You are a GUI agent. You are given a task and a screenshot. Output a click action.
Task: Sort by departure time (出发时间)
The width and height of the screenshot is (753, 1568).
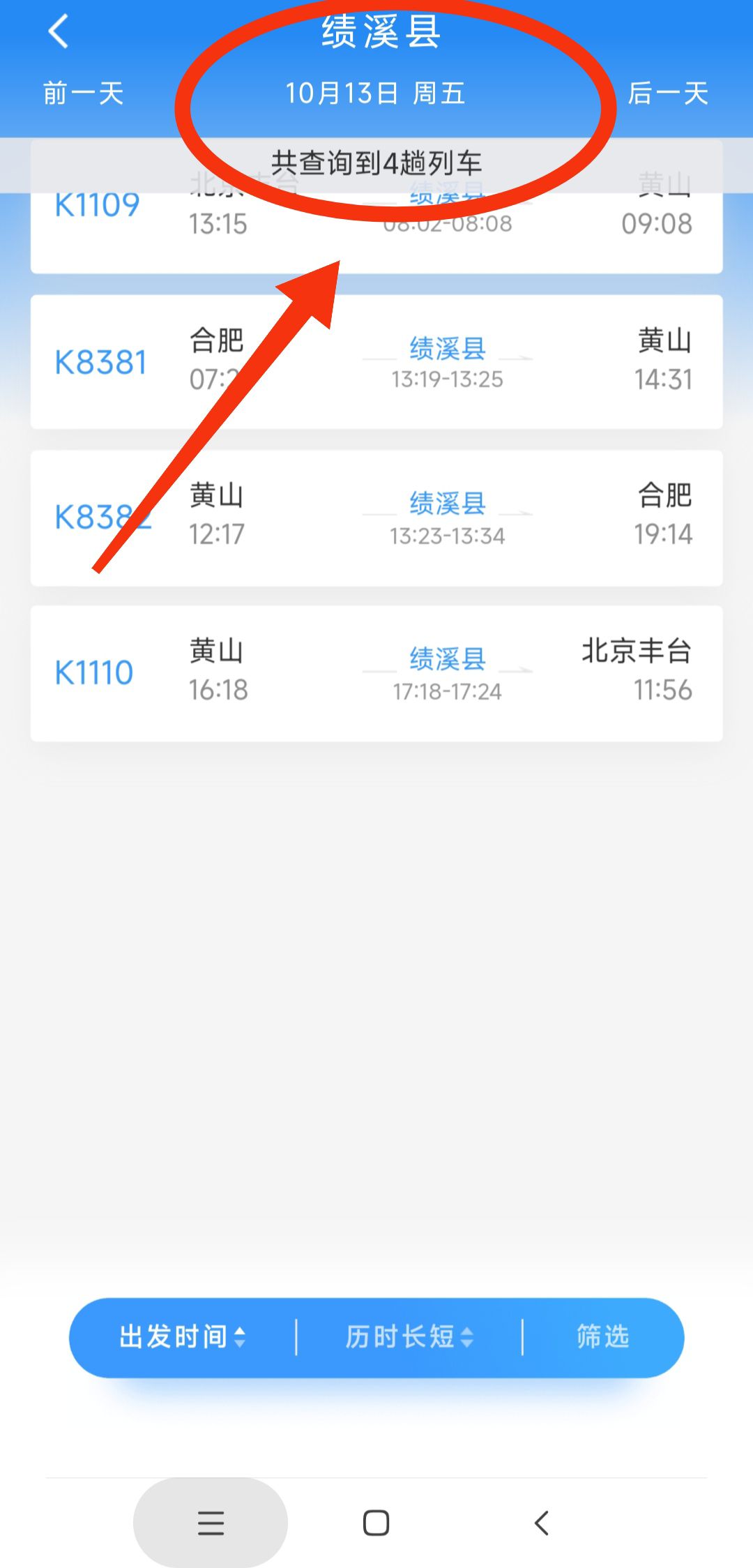[183, 1336]
